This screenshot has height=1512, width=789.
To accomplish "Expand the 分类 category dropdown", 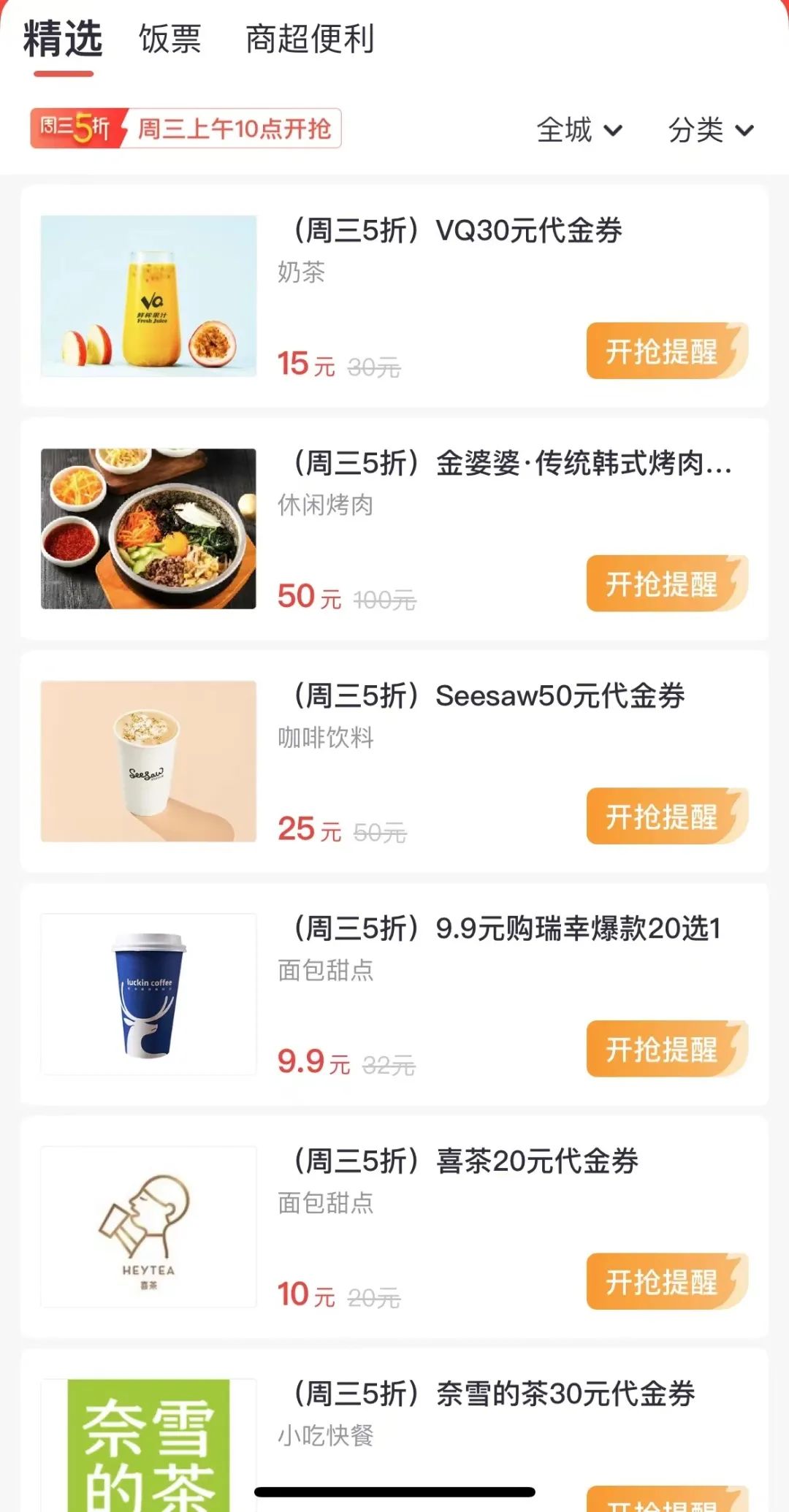I will (710, 130).
